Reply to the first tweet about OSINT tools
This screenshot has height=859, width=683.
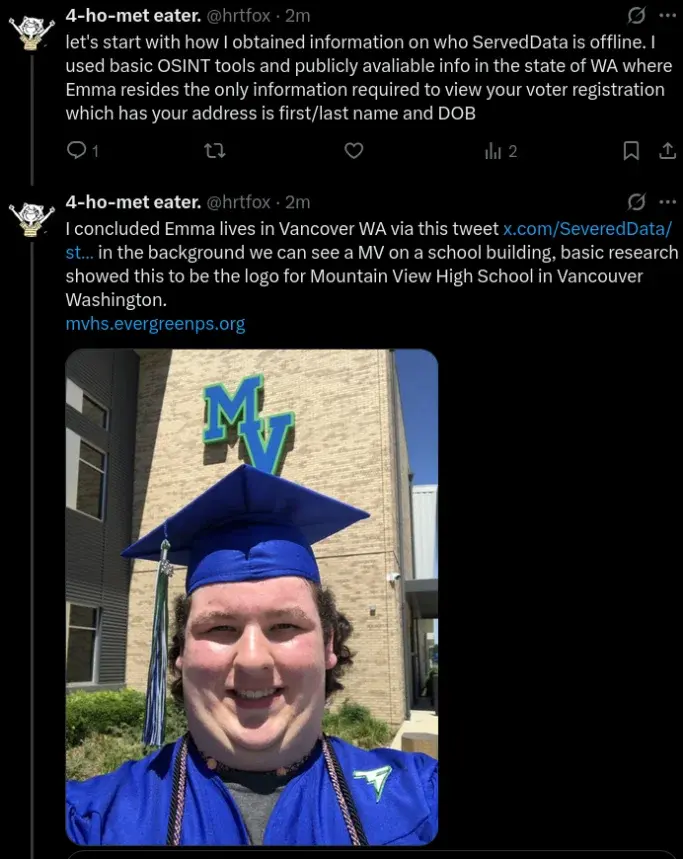click(x=77, y=151)
